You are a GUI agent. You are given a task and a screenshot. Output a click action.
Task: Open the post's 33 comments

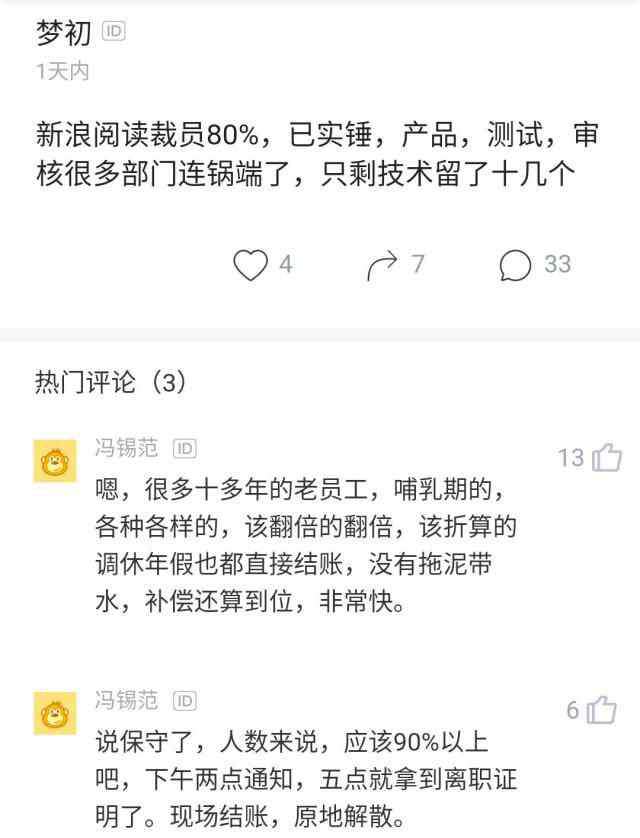[x=516, y=264]
